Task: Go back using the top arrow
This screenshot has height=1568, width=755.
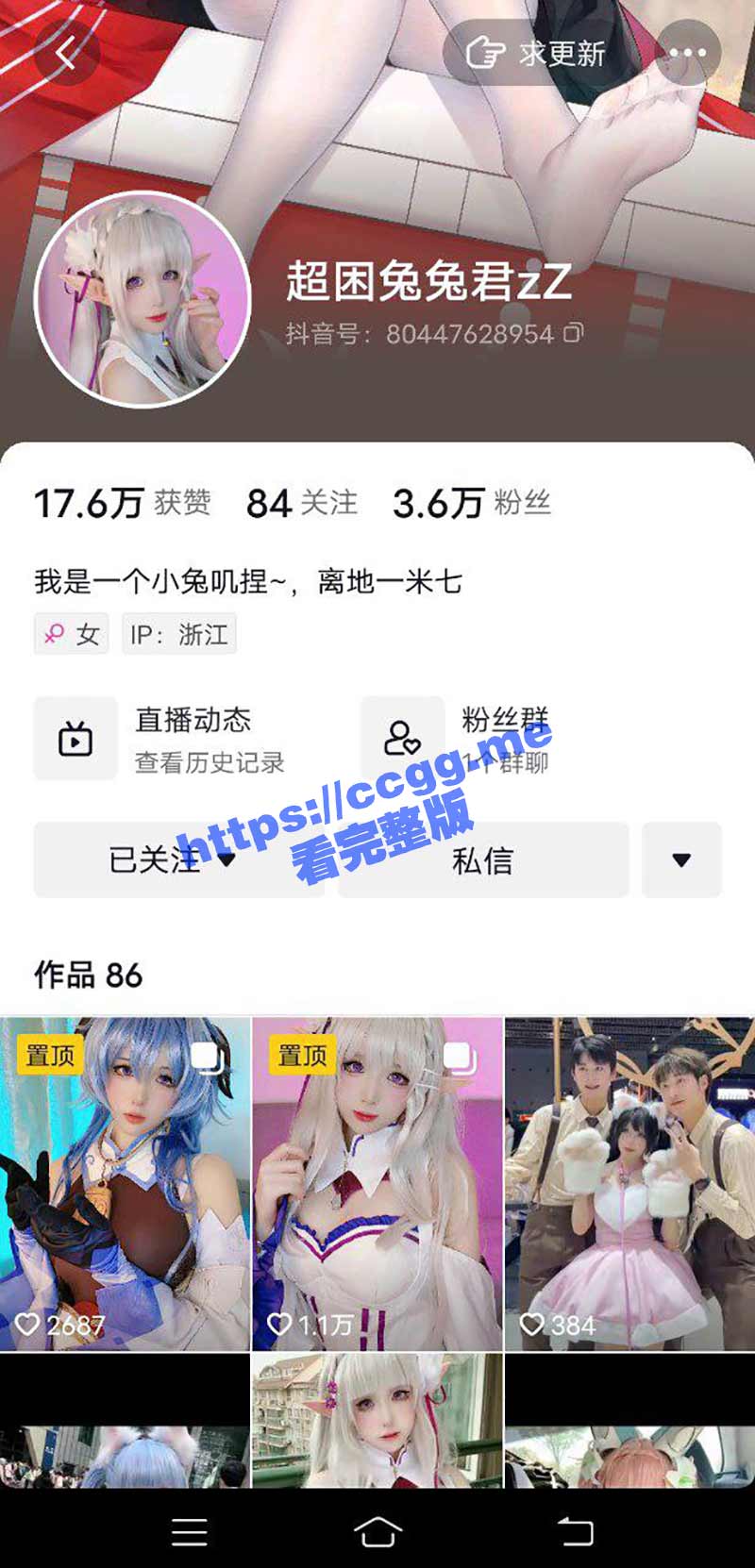Action: click(65, 53)
